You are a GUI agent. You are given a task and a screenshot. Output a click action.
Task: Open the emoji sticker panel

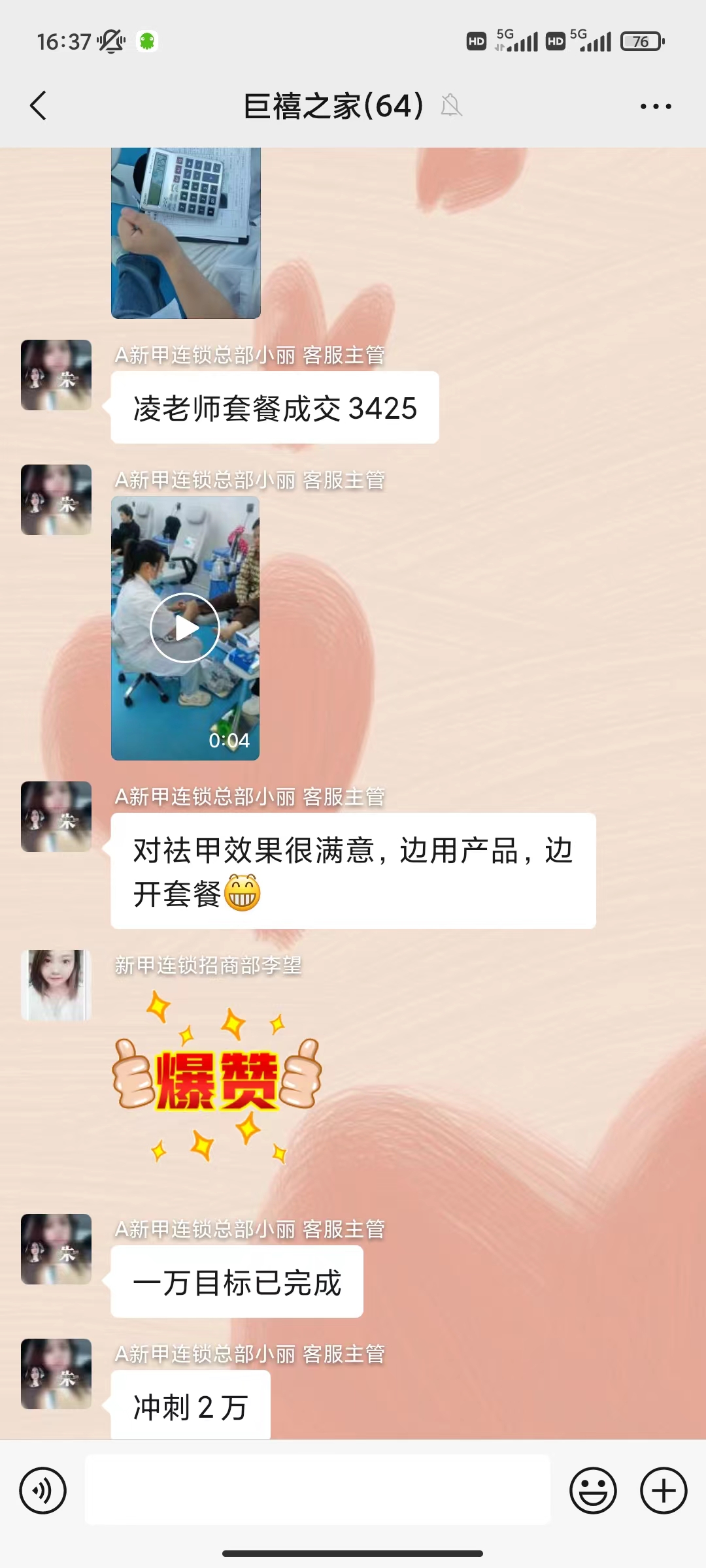pos(593,1490)
